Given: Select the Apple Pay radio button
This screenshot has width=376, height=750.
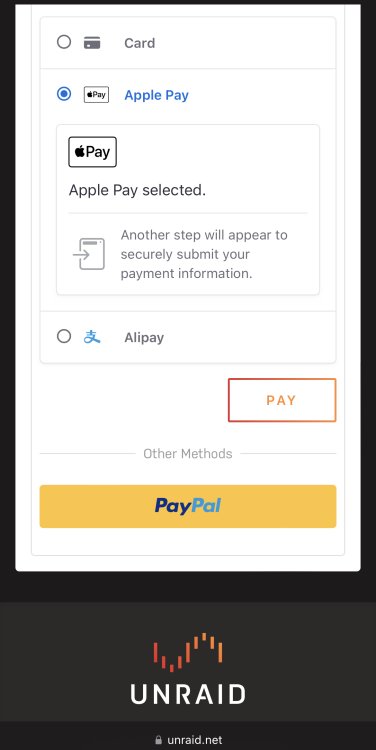Looking at the screenshot, I should [64, 94].
